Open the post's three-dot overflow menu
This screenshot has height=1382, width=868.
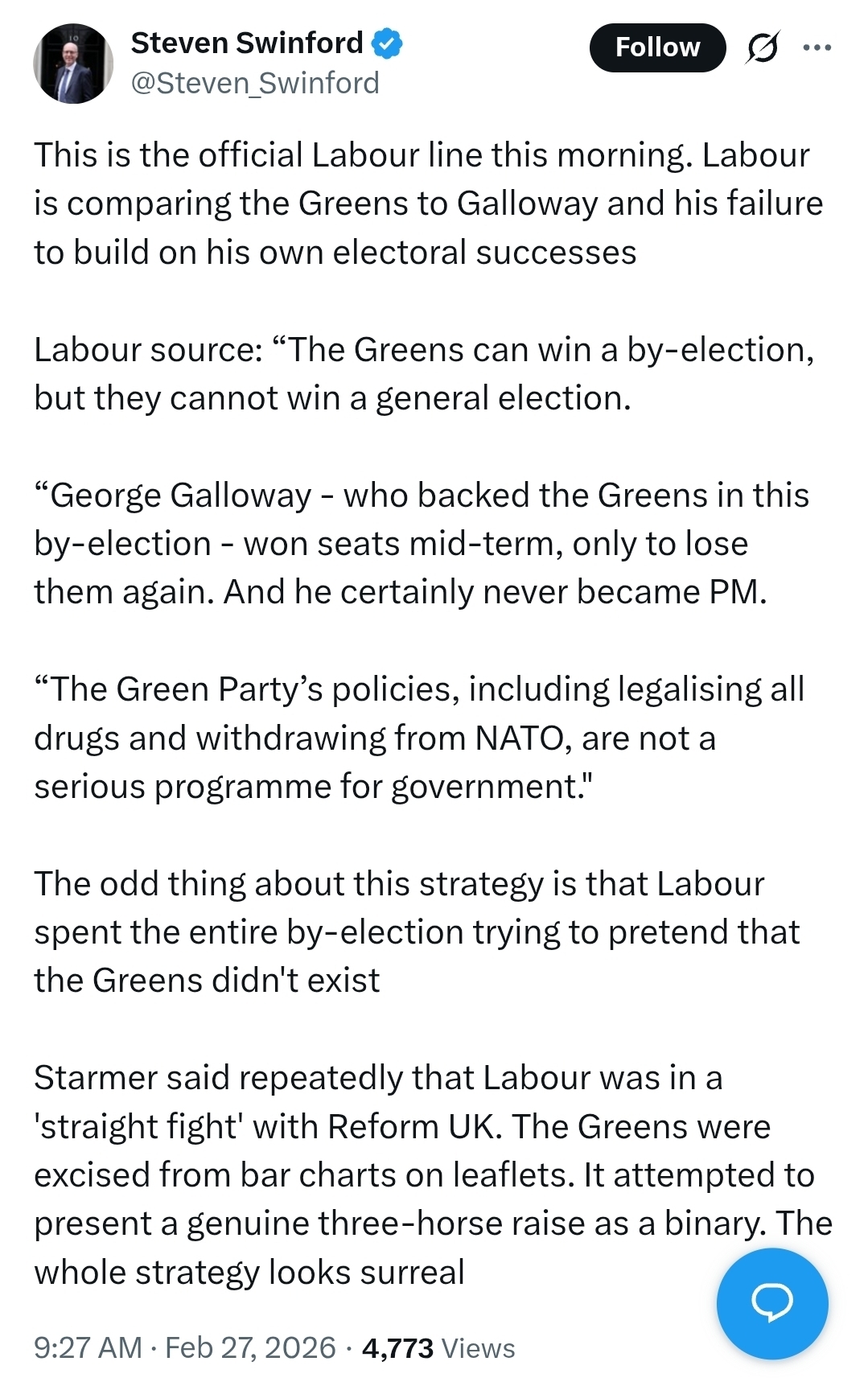click(x=817, y=47)
